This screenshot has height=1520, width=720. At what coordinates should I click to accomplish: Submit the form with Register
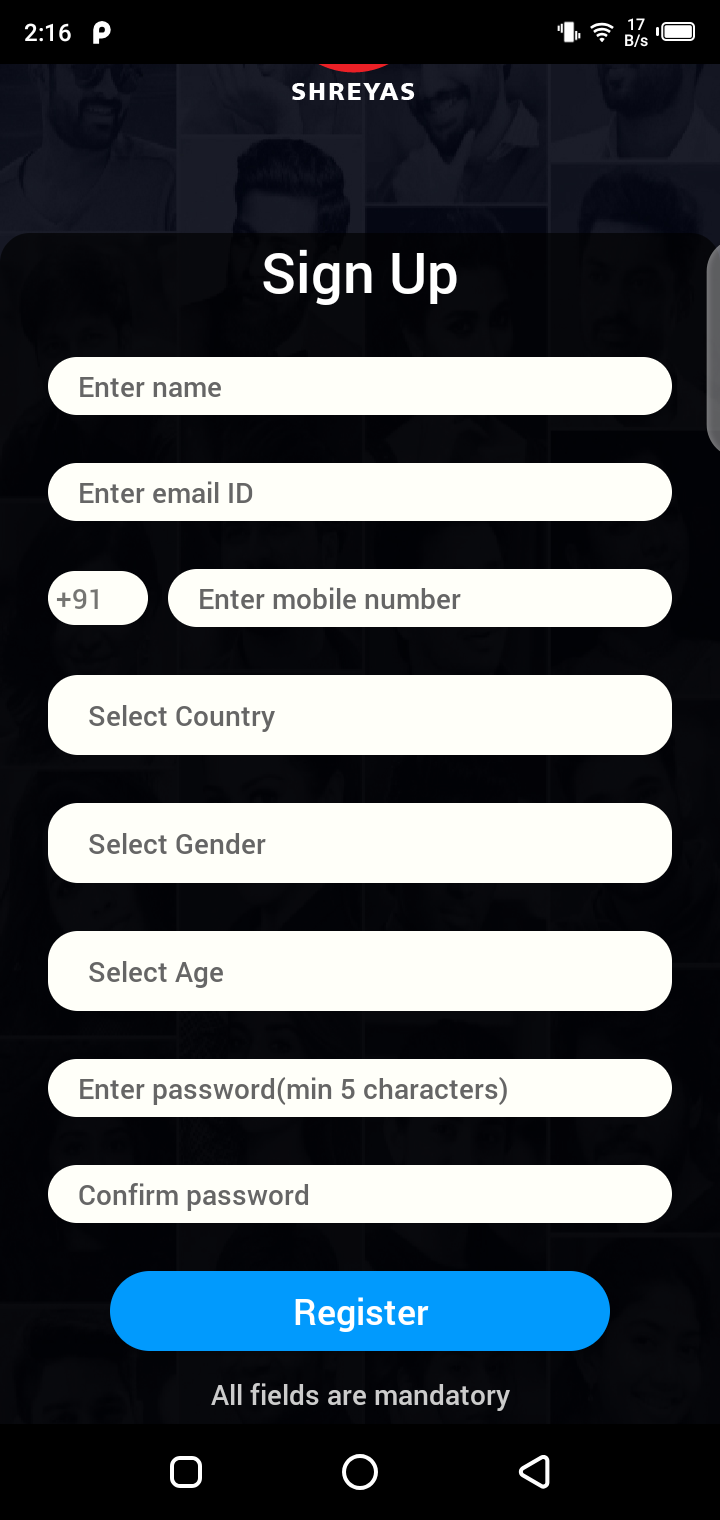360,1311
